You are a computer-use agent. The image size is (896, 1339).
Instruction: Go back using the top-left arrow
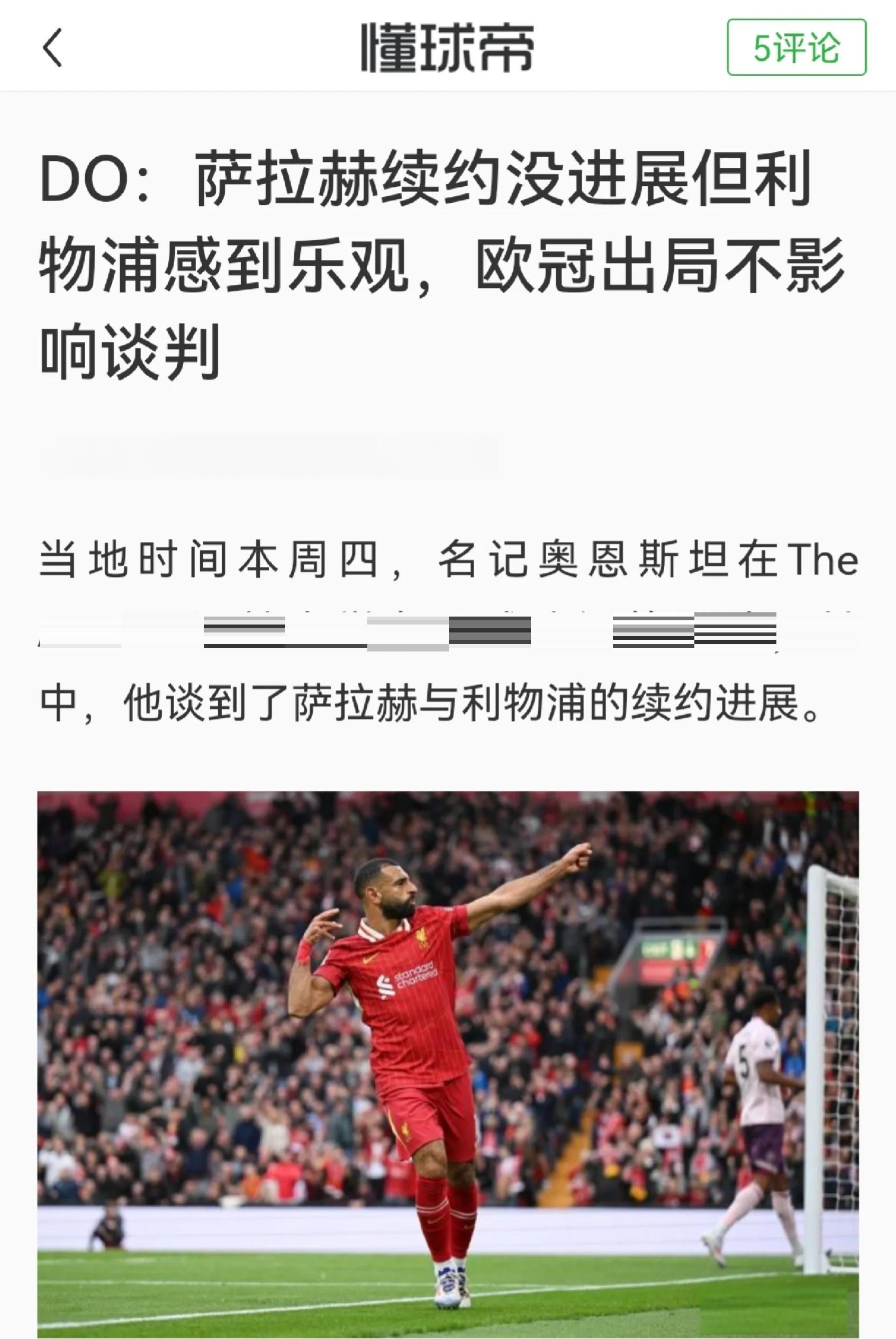52,48
